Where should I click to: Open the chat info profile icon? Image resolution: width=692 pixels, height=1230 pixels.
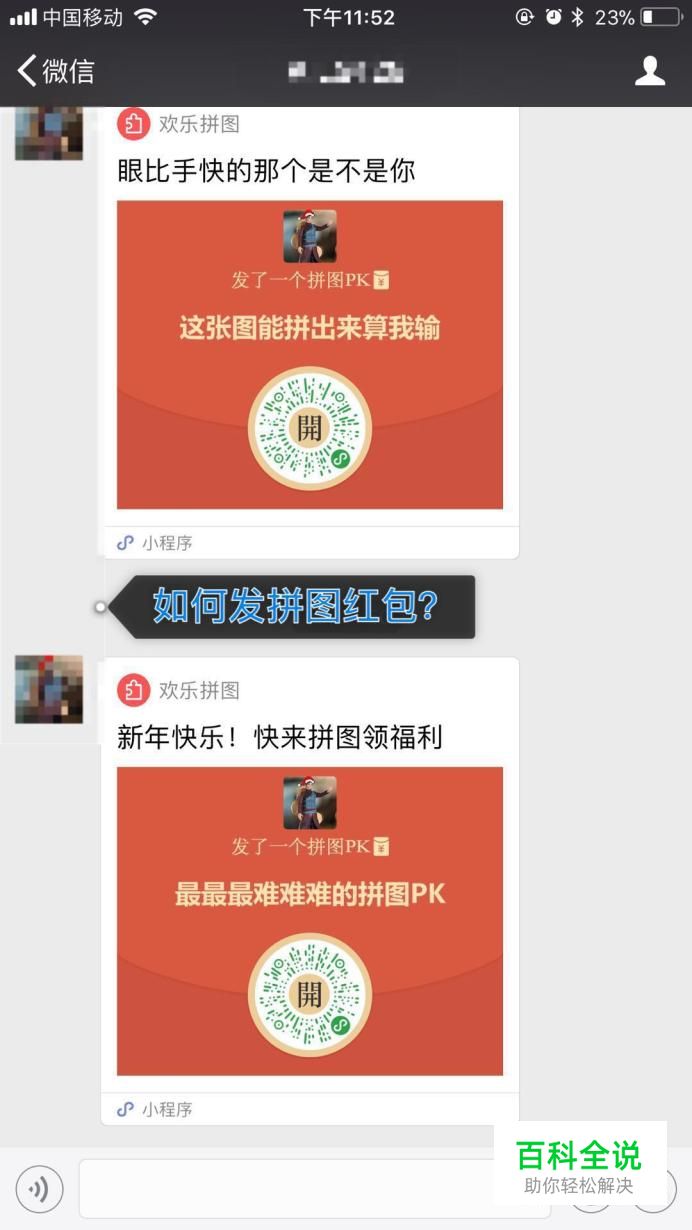(650, 71)
